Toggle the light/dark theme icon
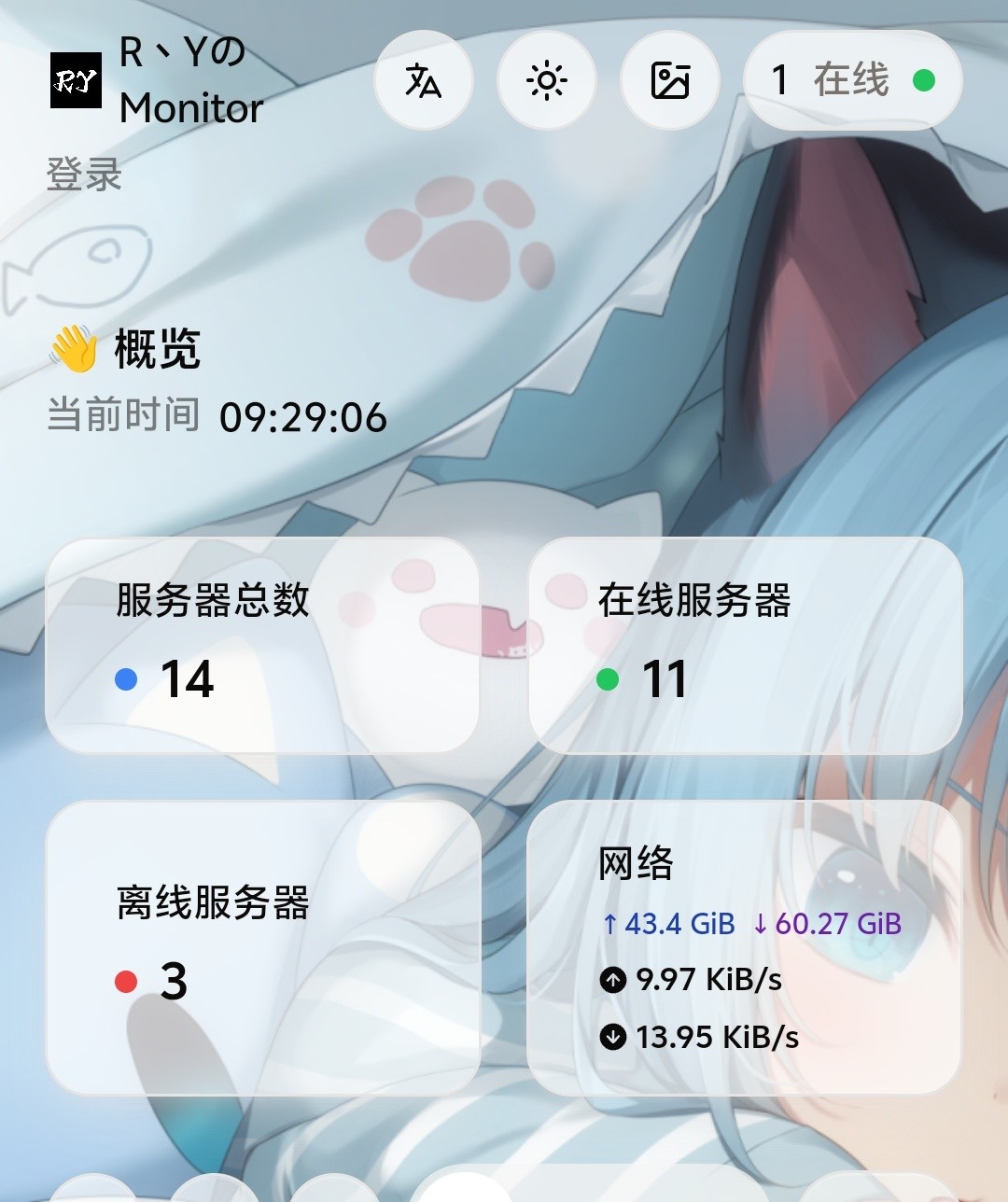Screen dimensions: 1008x1202 point(546,81)
